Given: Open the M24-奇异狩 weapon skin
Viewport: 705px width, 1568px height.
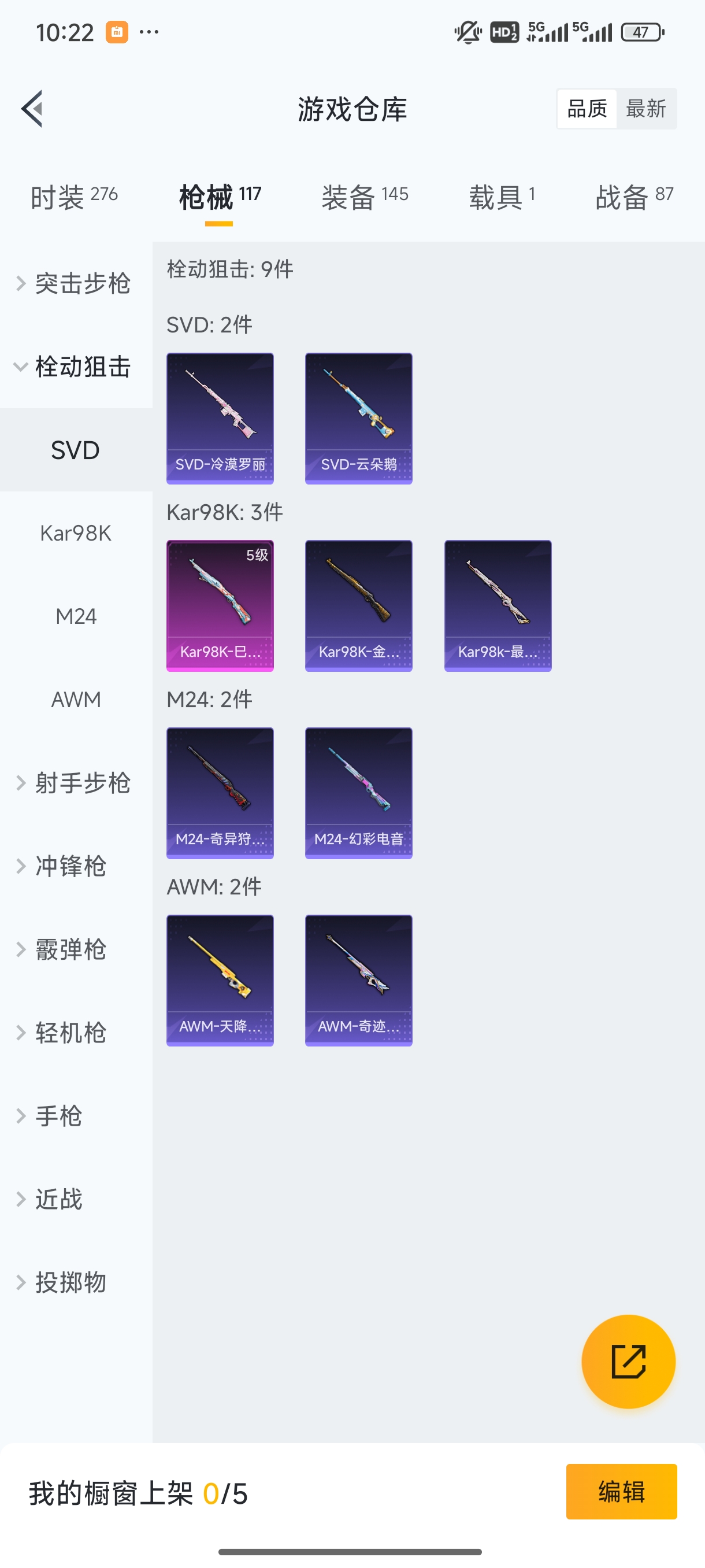Looking at the screenshot, I should click(x=220, y=793).
